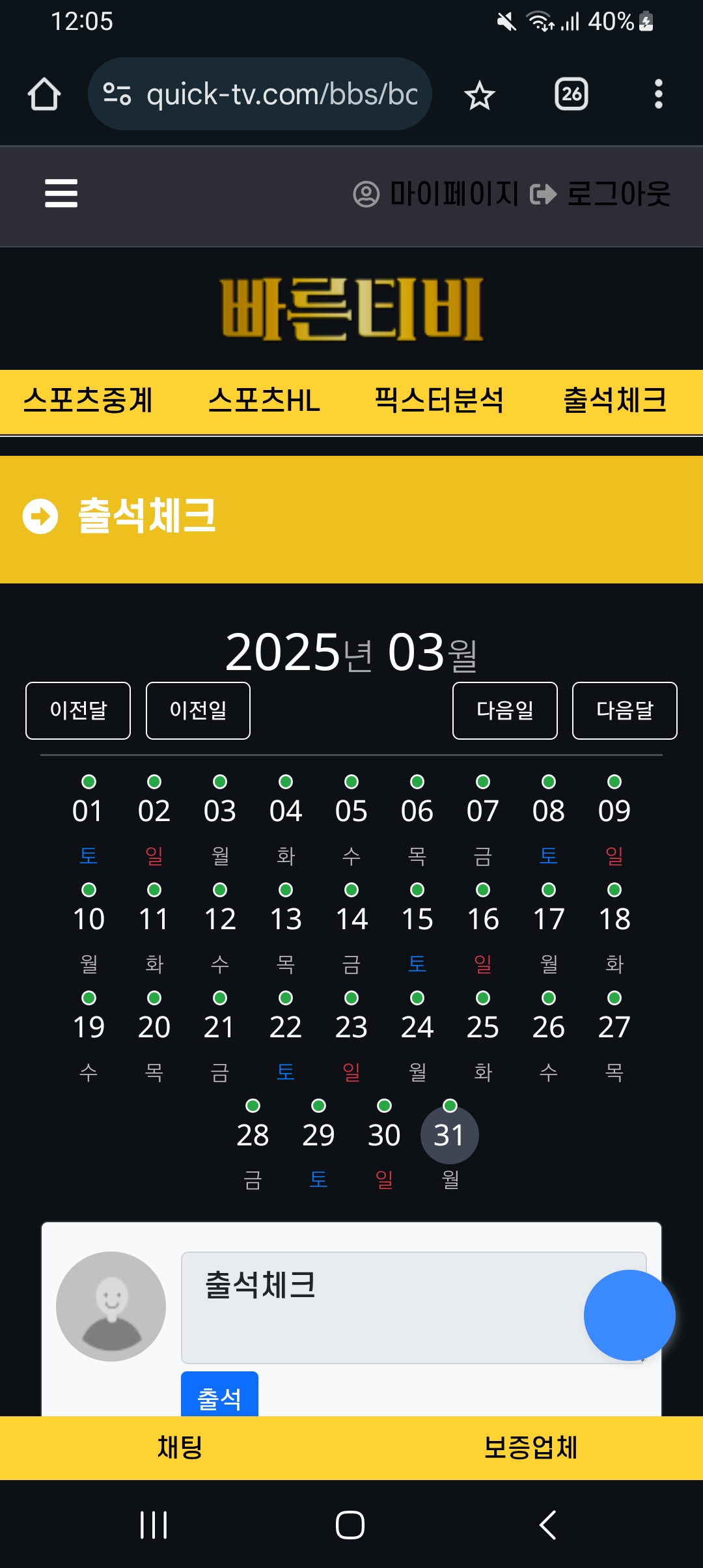Image resolution: width=703 pixels, height=1568 pixels.
Task: Tap 로그아웃 to sign out
Action: click(x=600, y=194)
